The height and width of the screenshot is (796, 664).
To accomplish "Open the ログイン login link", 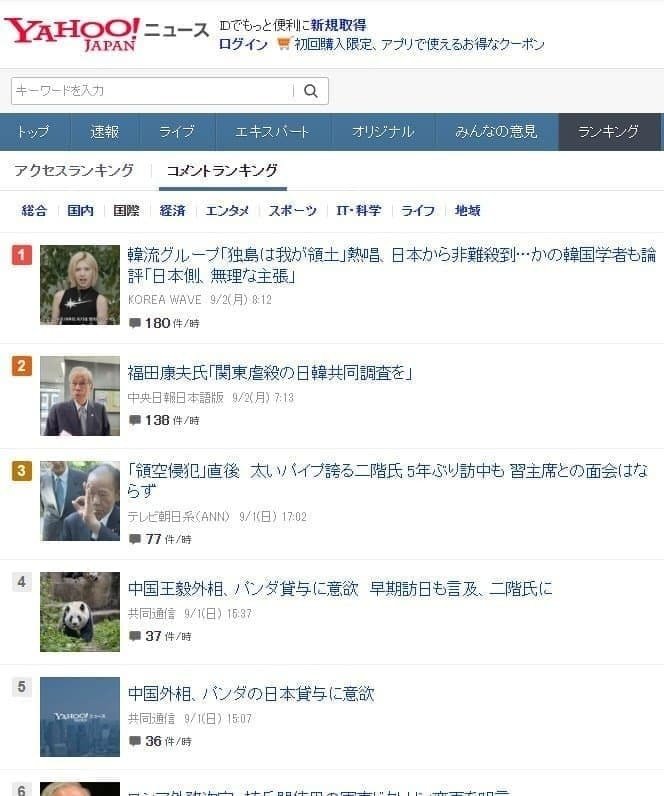I will 243,44.
